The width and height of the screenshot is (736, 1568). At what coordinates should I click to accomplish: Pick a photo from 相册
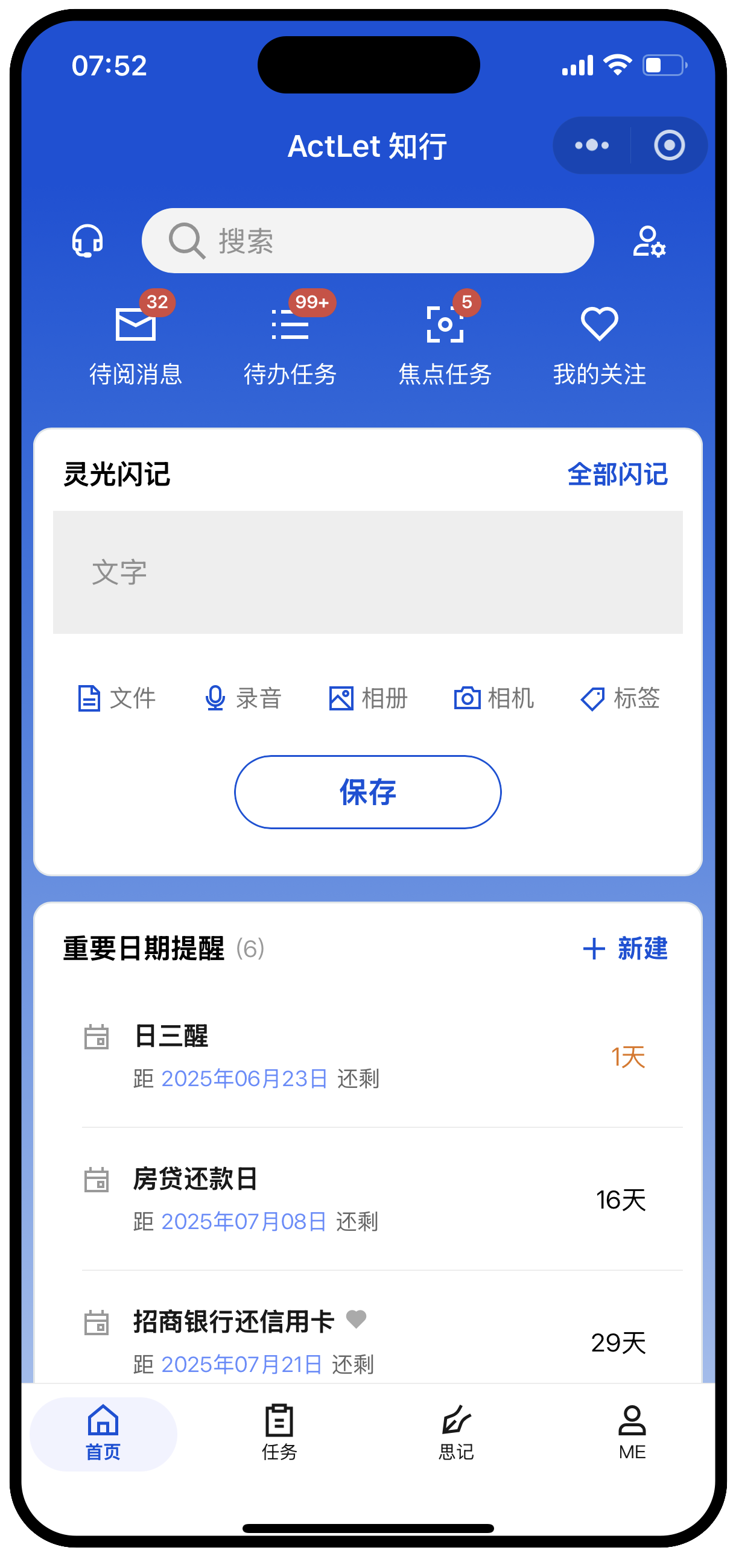pos(369,698)
